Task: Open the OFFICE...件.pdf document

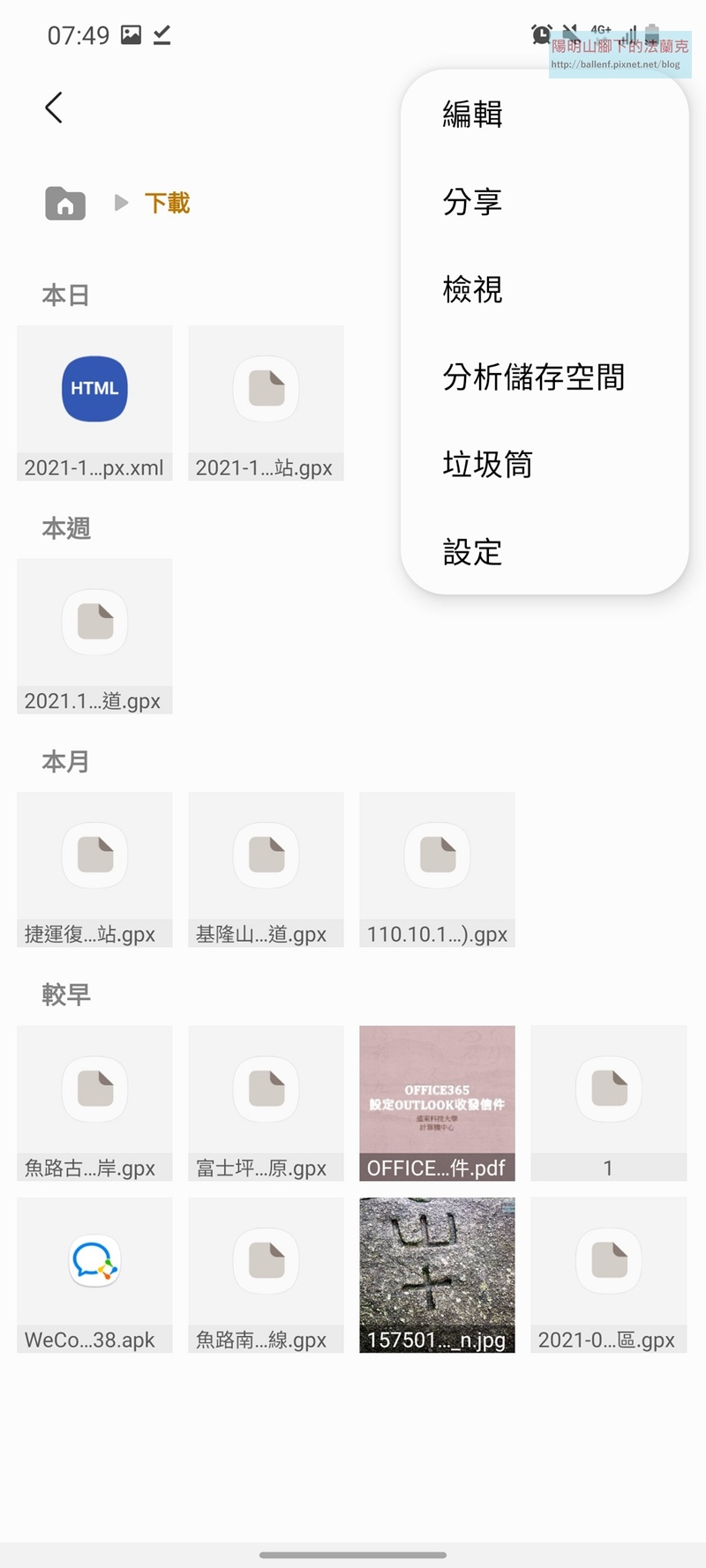Action: pyautogui.click(x=437, y=1103)
